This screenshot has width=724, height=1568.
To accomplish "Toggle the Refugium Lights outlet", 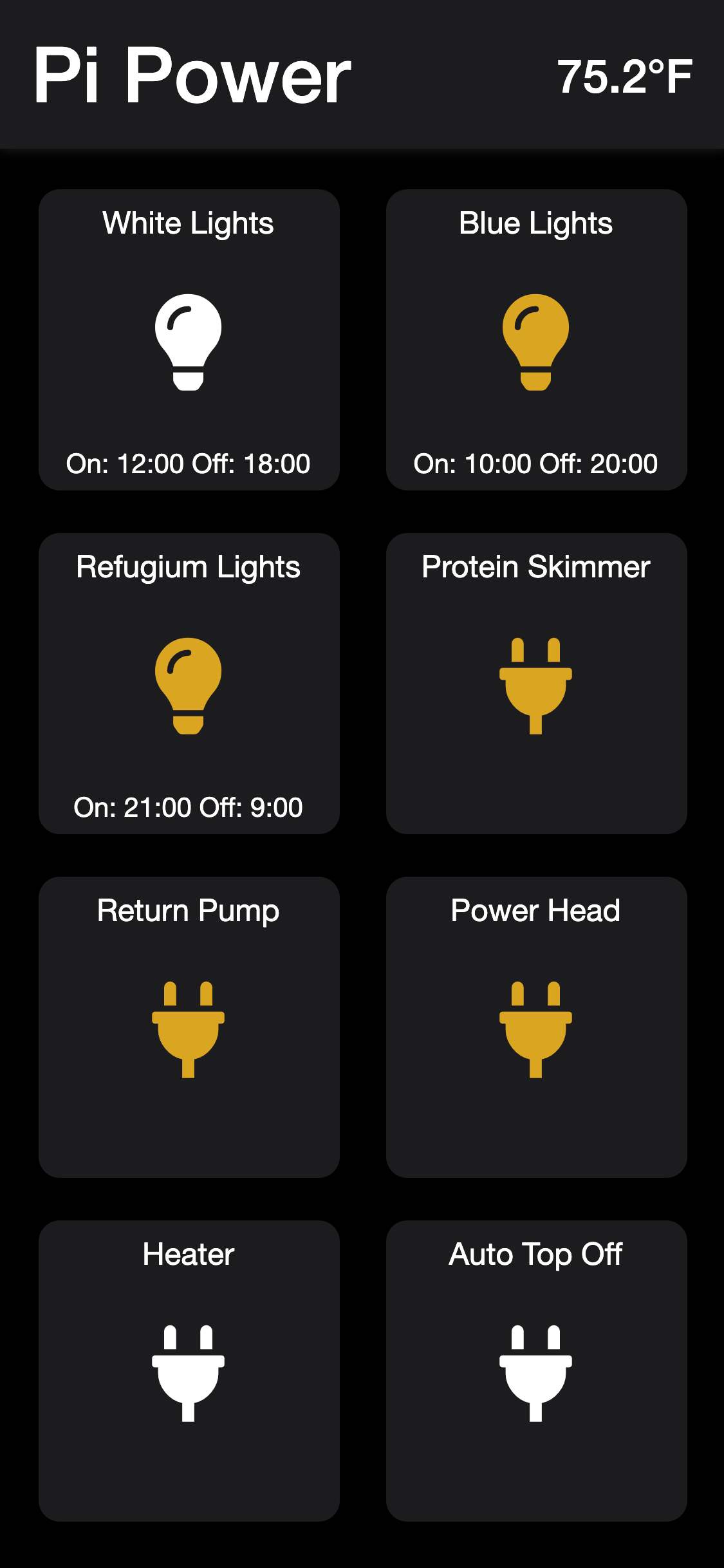I will (x=189, y=685).
